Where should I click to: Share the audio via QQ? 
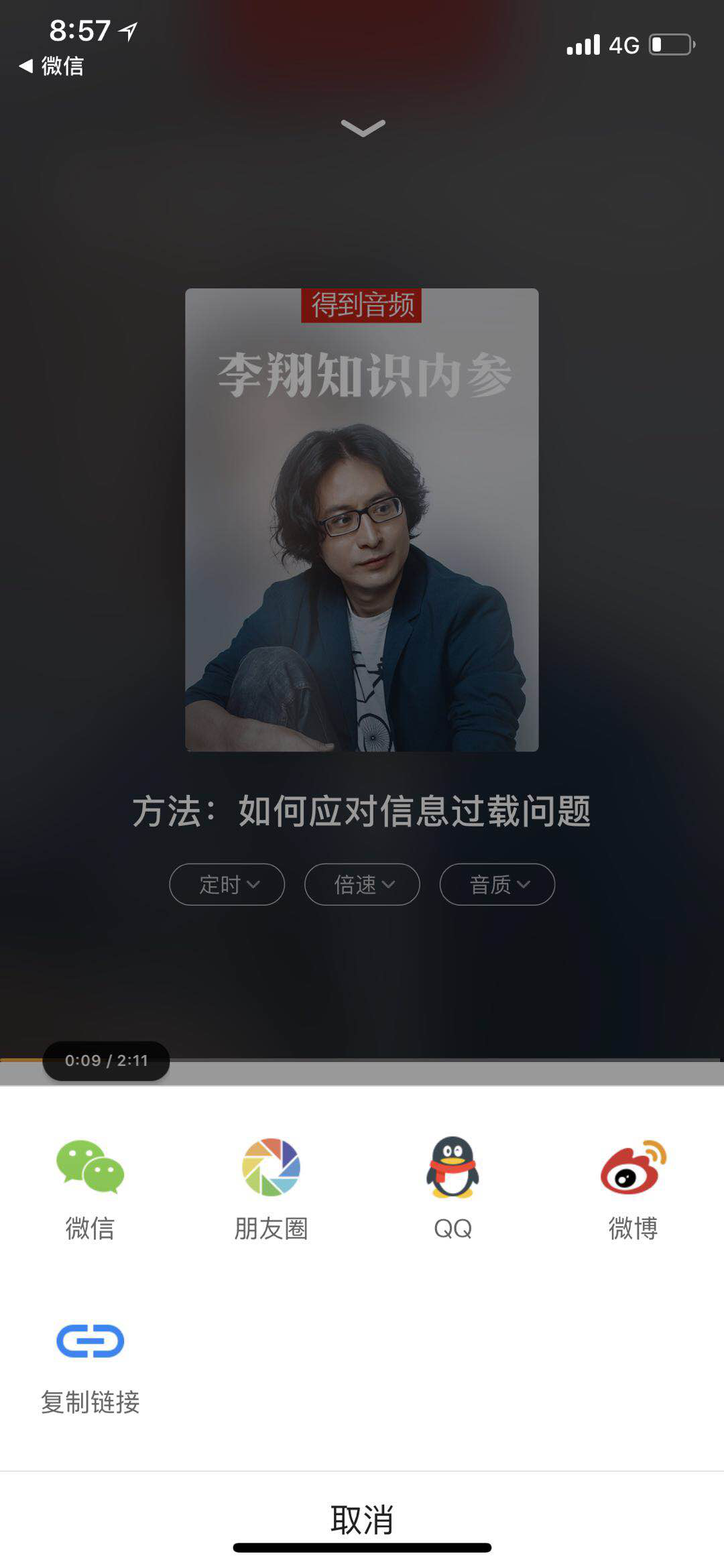tap(452, 1183)
